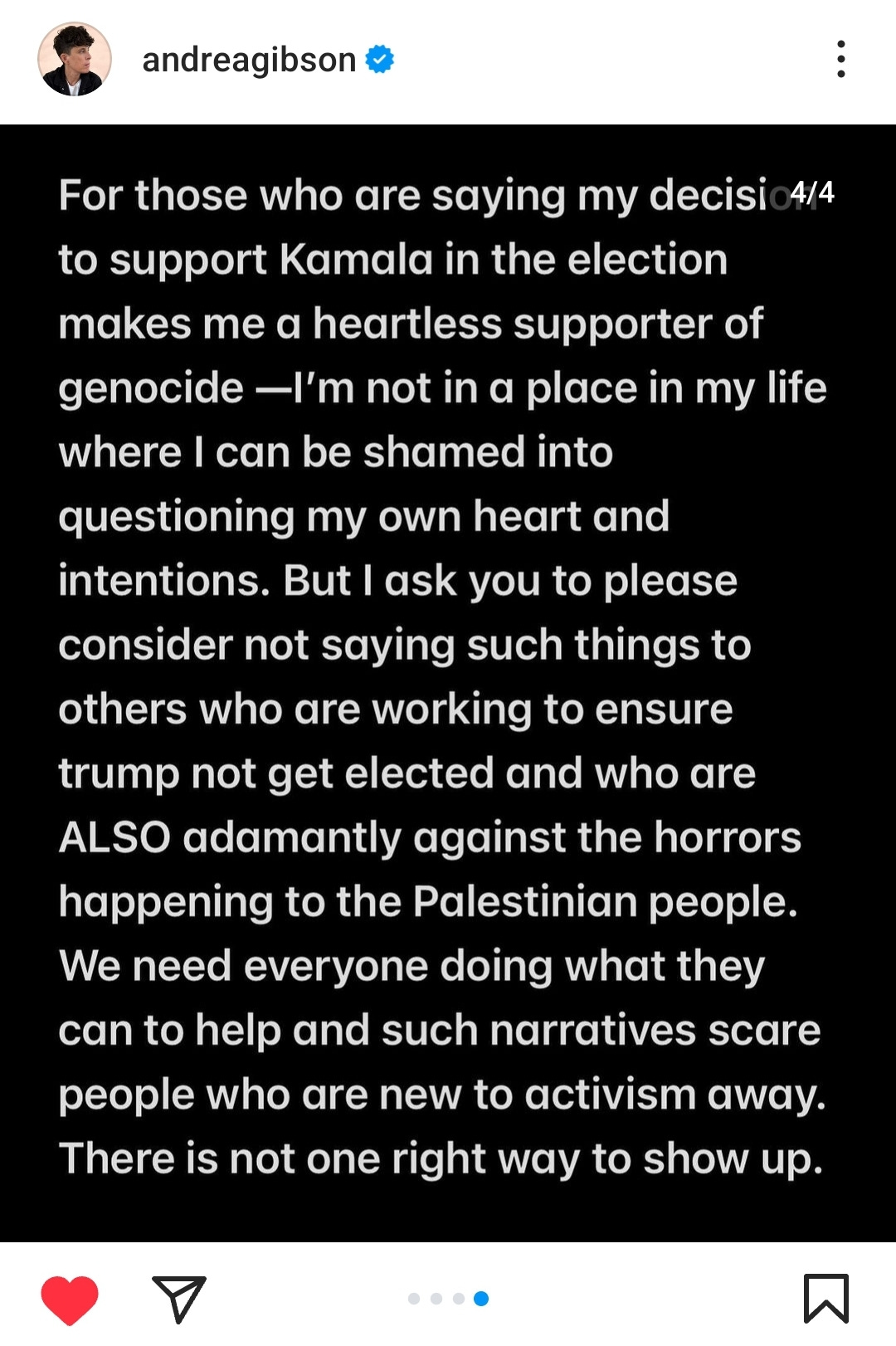The height and width of the screenshot is (1346, 896).
Task: Open andreagibson's profile picture
Action: [x=75, y=59]
